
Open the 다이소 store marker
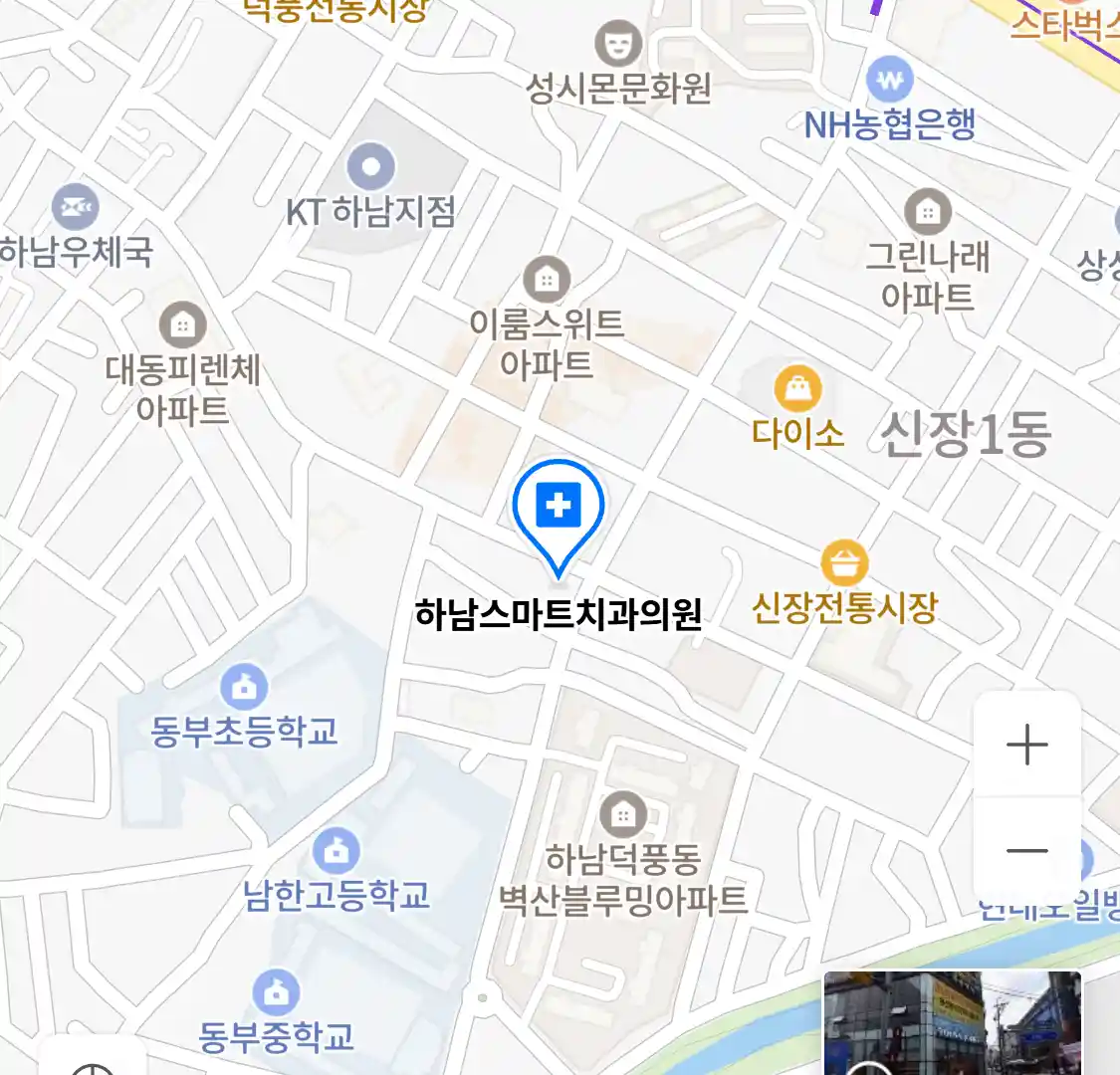pyautogui.click(x=796, y=389)
